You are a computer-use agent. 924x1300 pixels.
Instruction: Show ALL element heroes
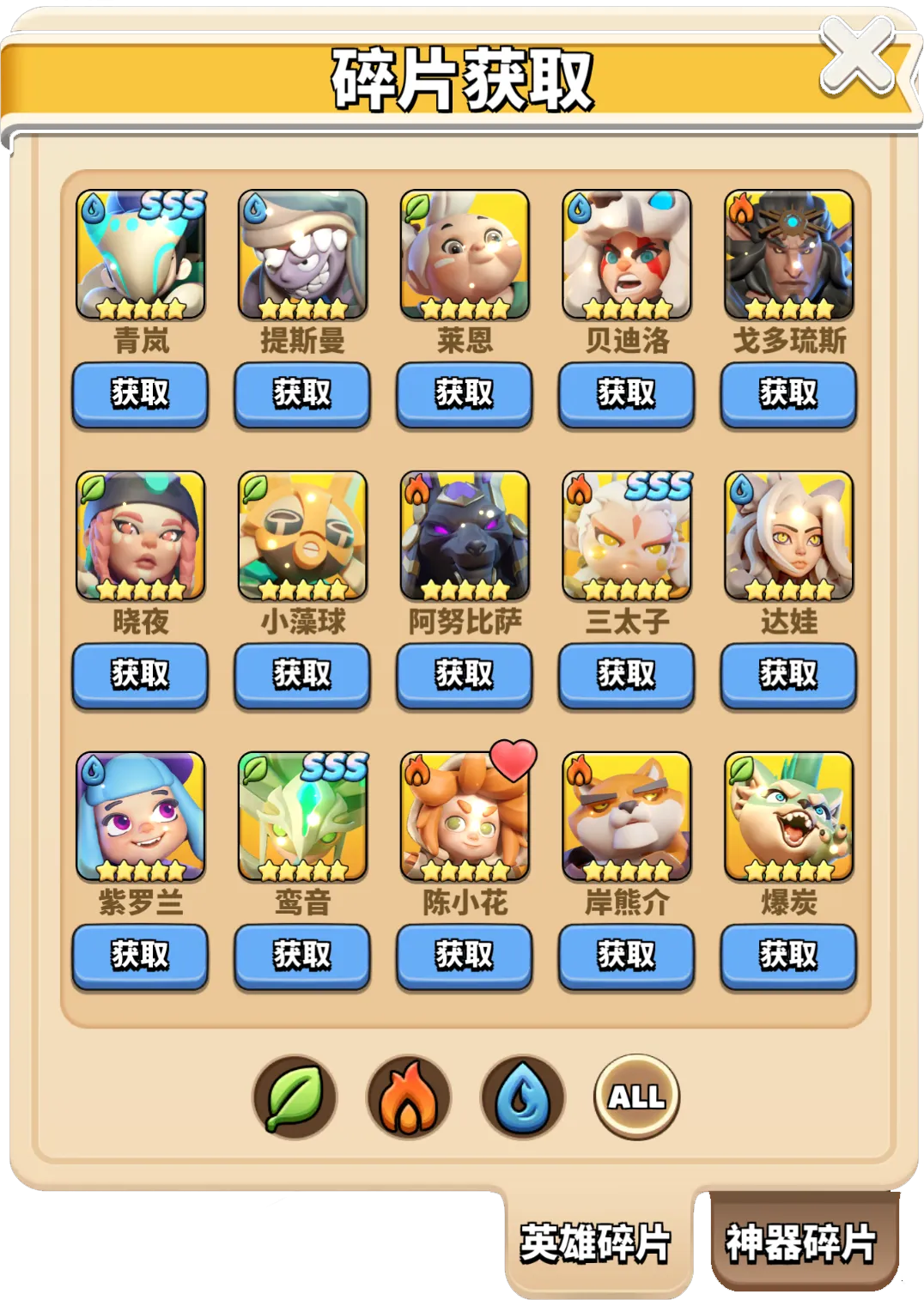point(636,1096)
